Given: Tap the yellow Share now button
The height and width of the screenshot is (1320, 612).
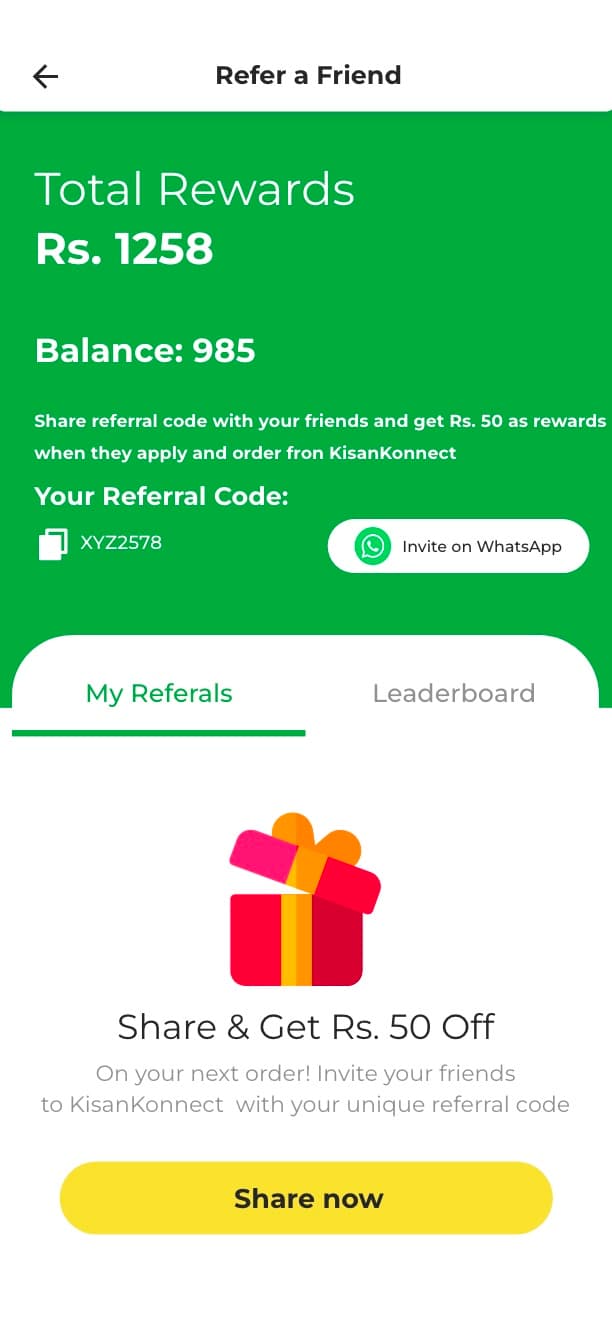Looking at the screenshot, I should [x=306, y=1198].
